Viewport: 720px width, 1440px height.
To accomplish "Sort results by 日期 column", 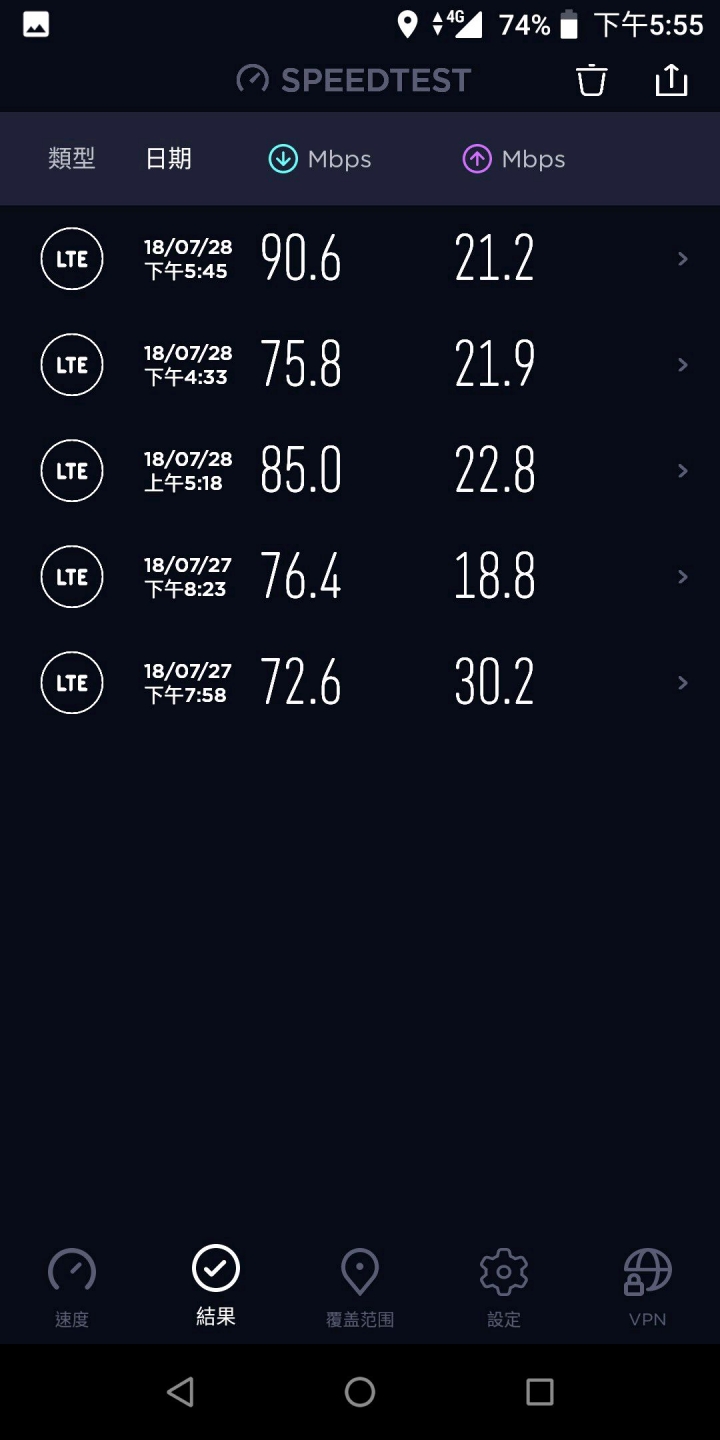I will pyautogui.click(x=168, y=159).
